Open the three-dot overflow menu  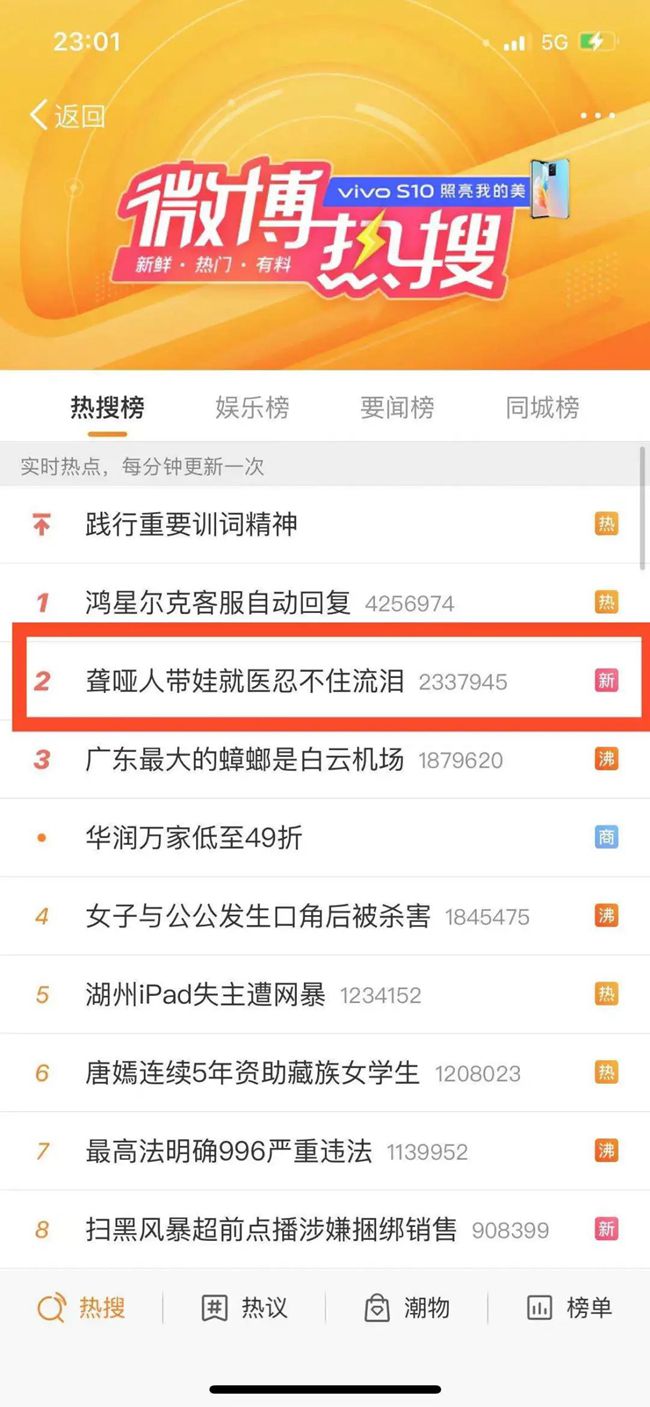pos(597,116)
